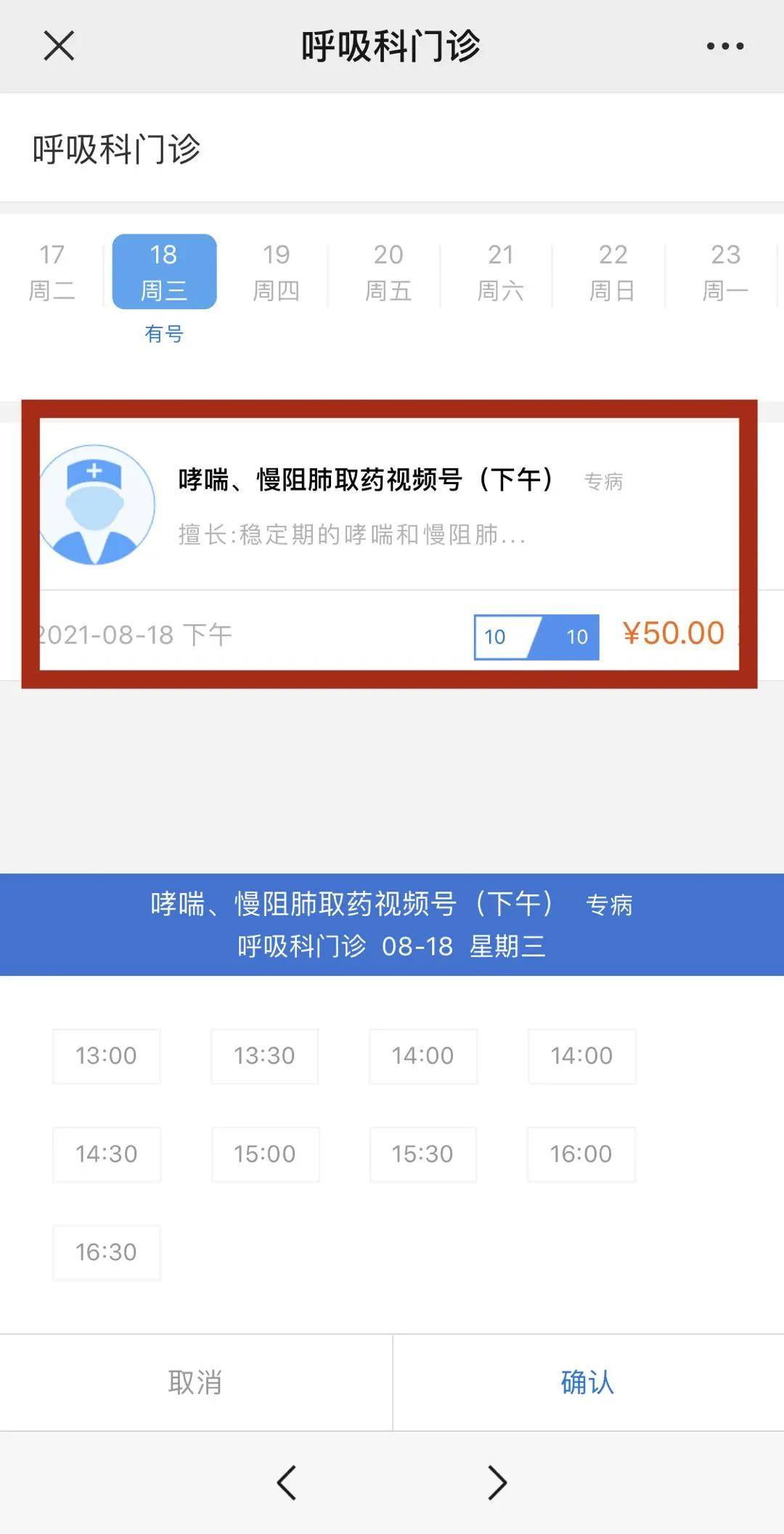784x1534 pixels.
Task: Open the three-dot overflow menu
Action: pyautogui.click(x=725, y=46)
